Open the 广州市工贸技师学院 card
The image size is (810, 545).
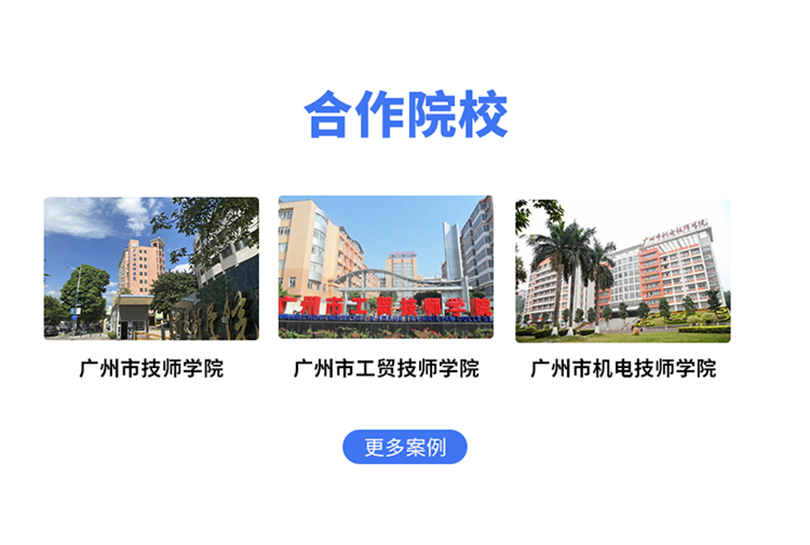pyautogui.click(x=385, y=269)
